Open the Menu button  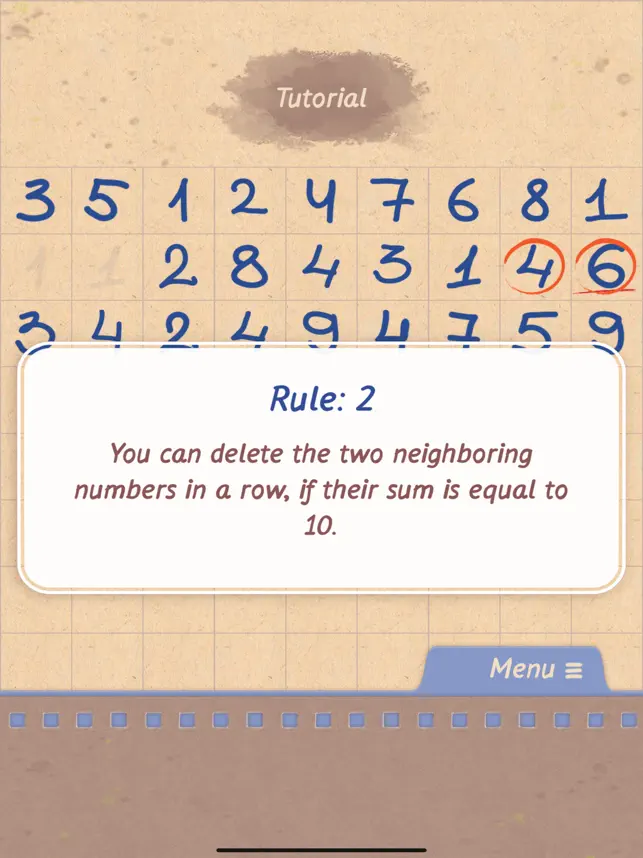[x=535, y=668]
